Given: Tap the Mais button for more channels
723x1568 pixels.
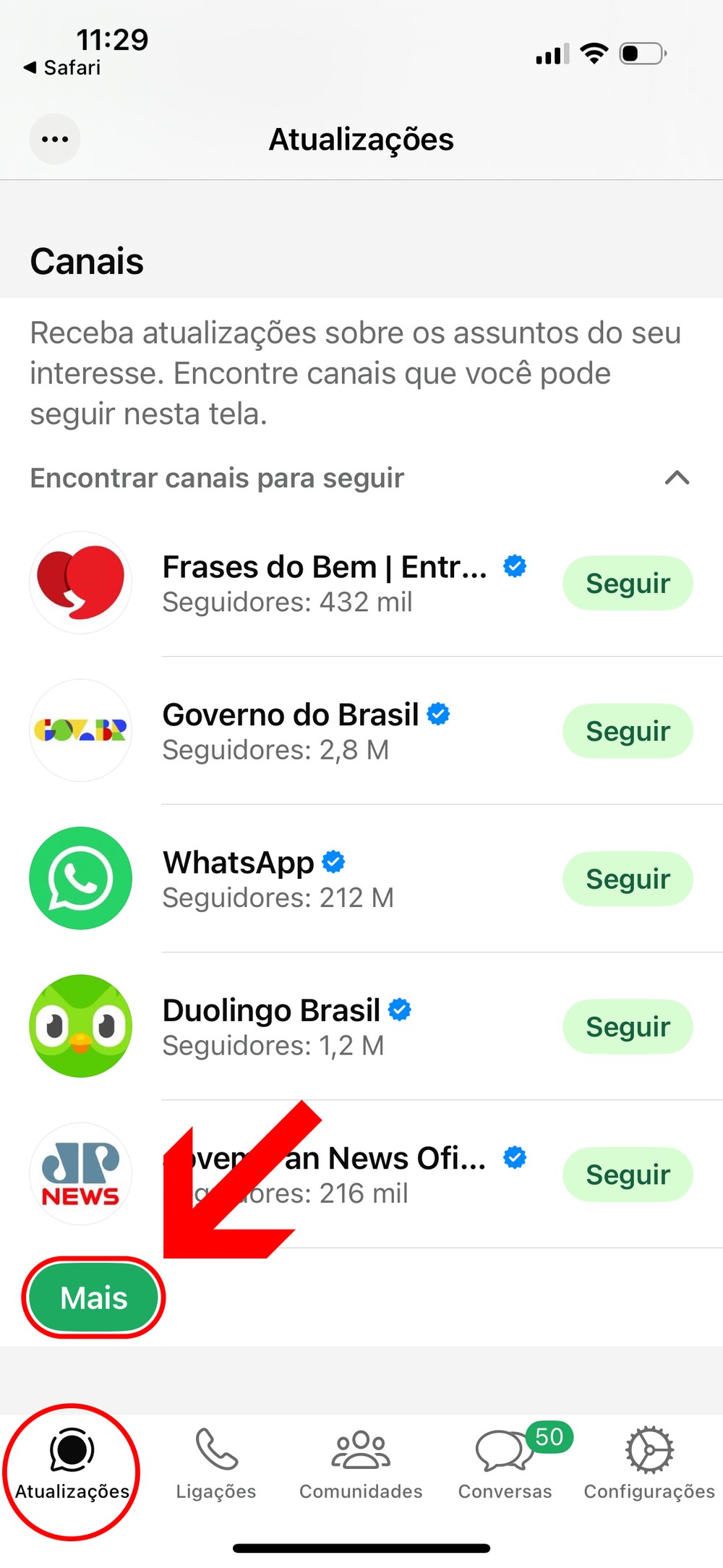Looking at the screenshot, I should (94, 1298).
